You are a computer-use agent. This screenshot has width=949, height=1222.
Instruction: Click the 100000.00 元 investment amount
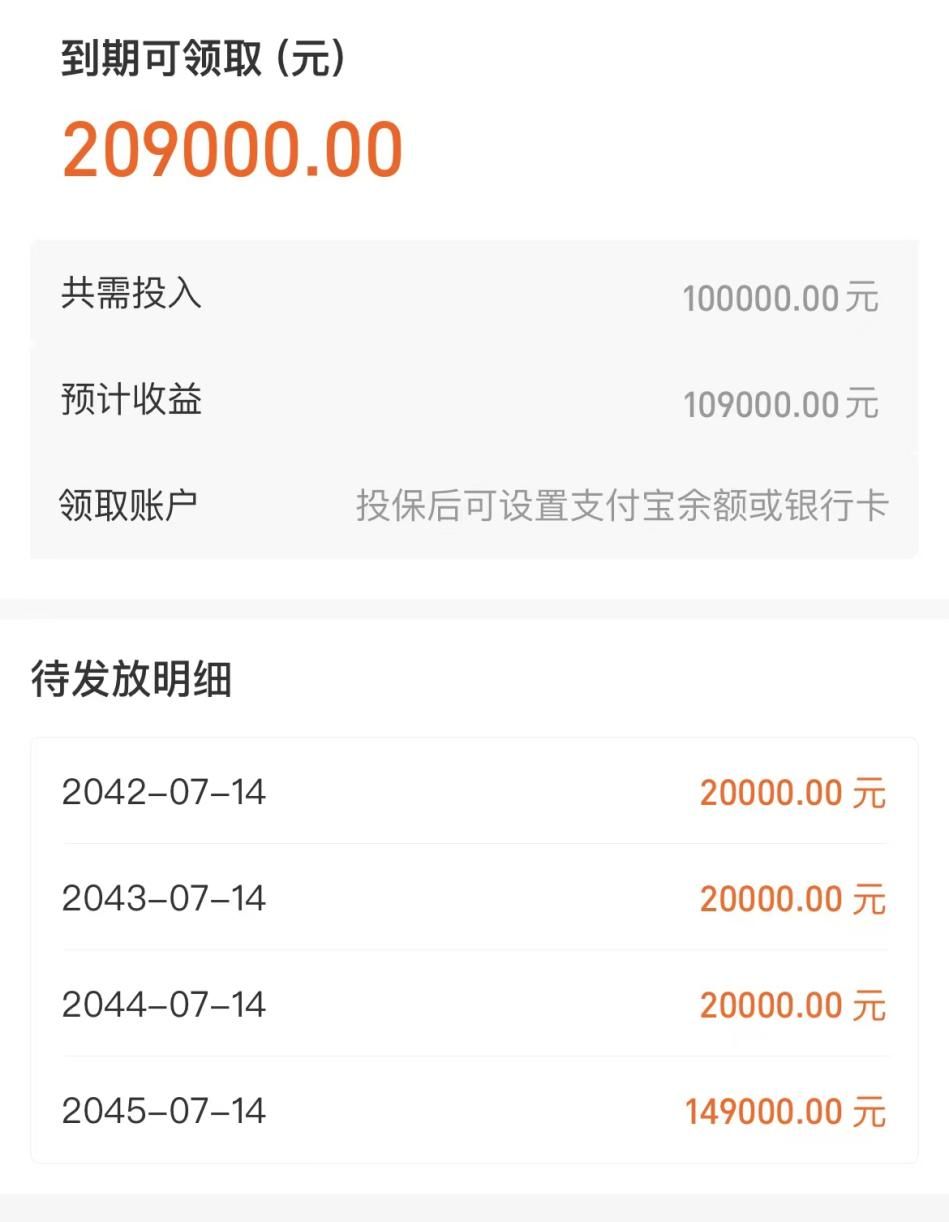(x=782, y=299)
